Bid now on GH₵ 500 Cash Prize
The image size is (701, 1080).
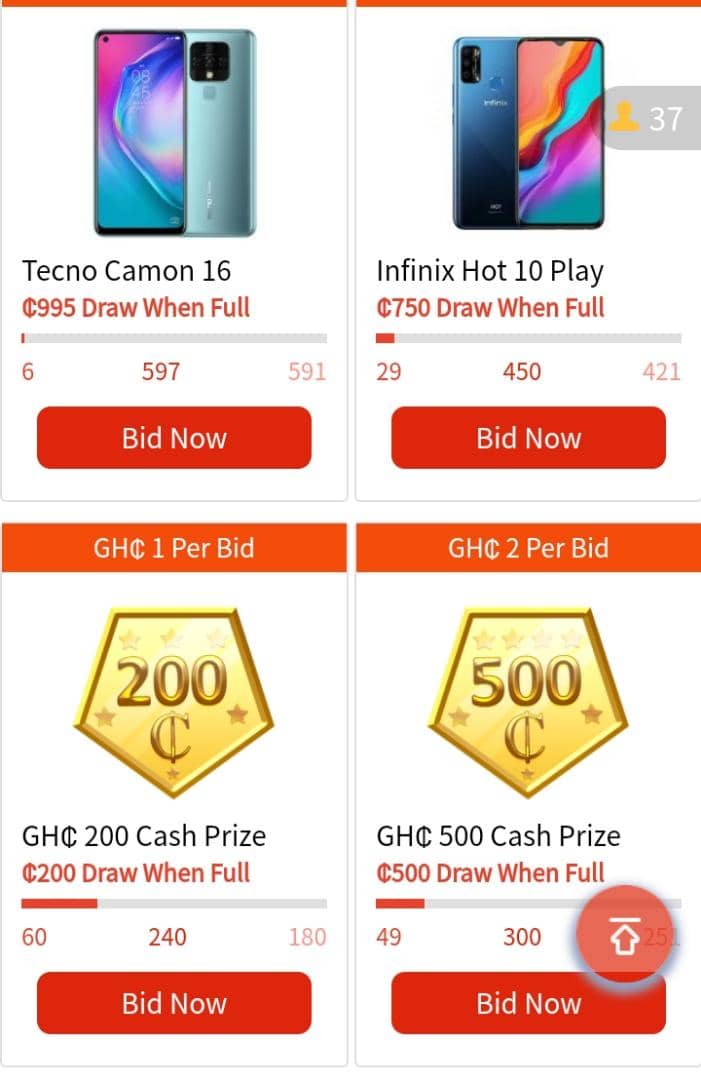[500, 1005]
